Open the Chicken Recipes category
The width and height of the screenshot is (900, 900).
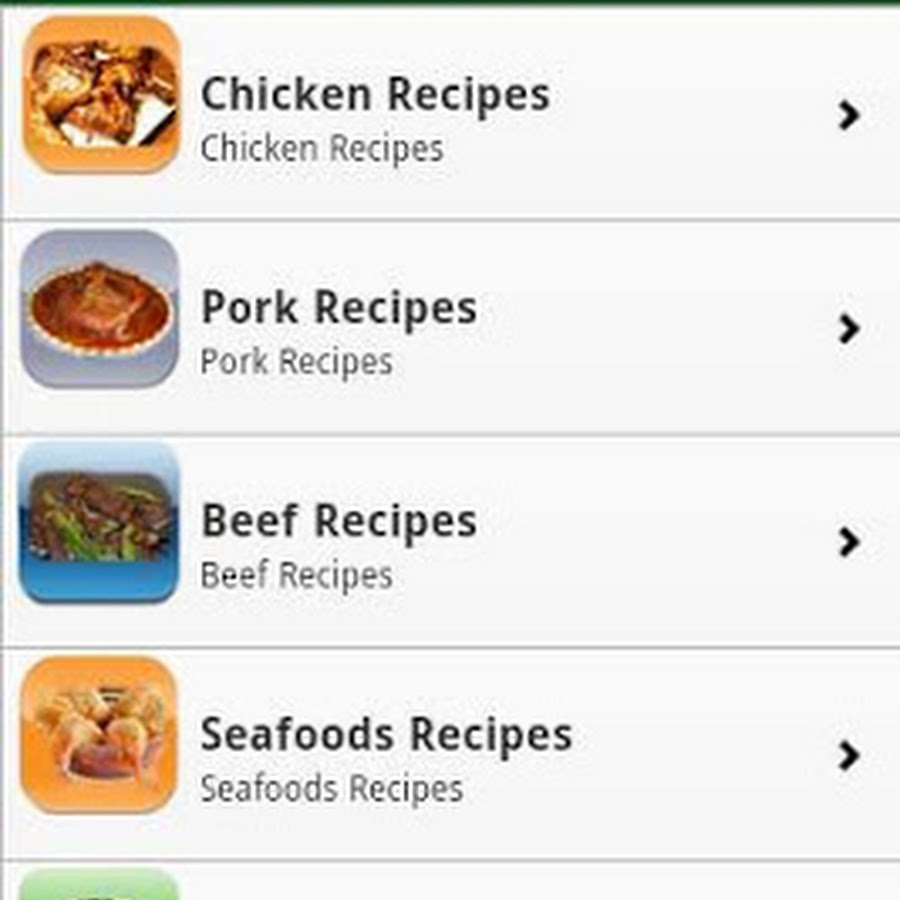375,115
